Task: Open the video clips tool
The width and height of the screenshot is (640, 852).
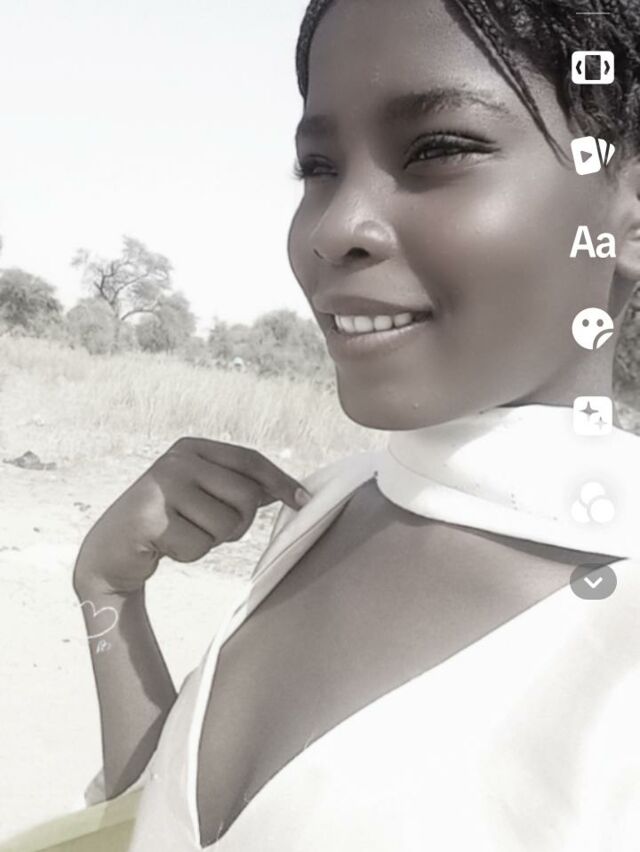Action: point(593,155)
